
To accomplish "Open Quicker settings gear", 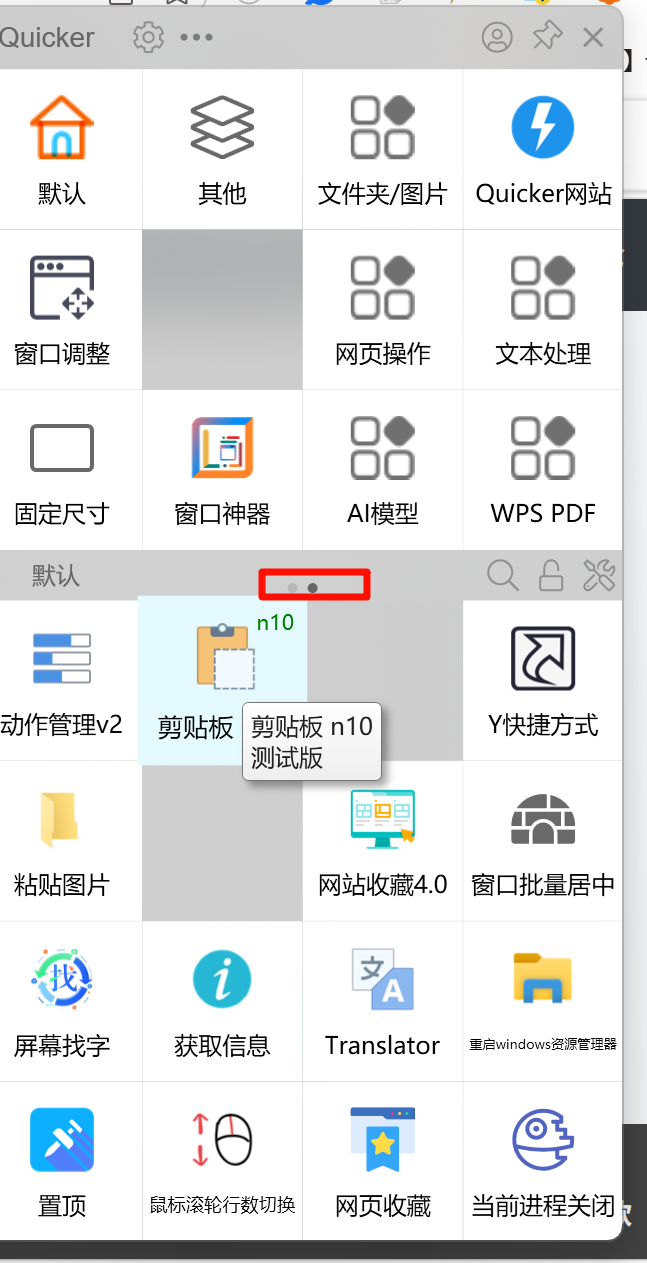I will 148,38.
